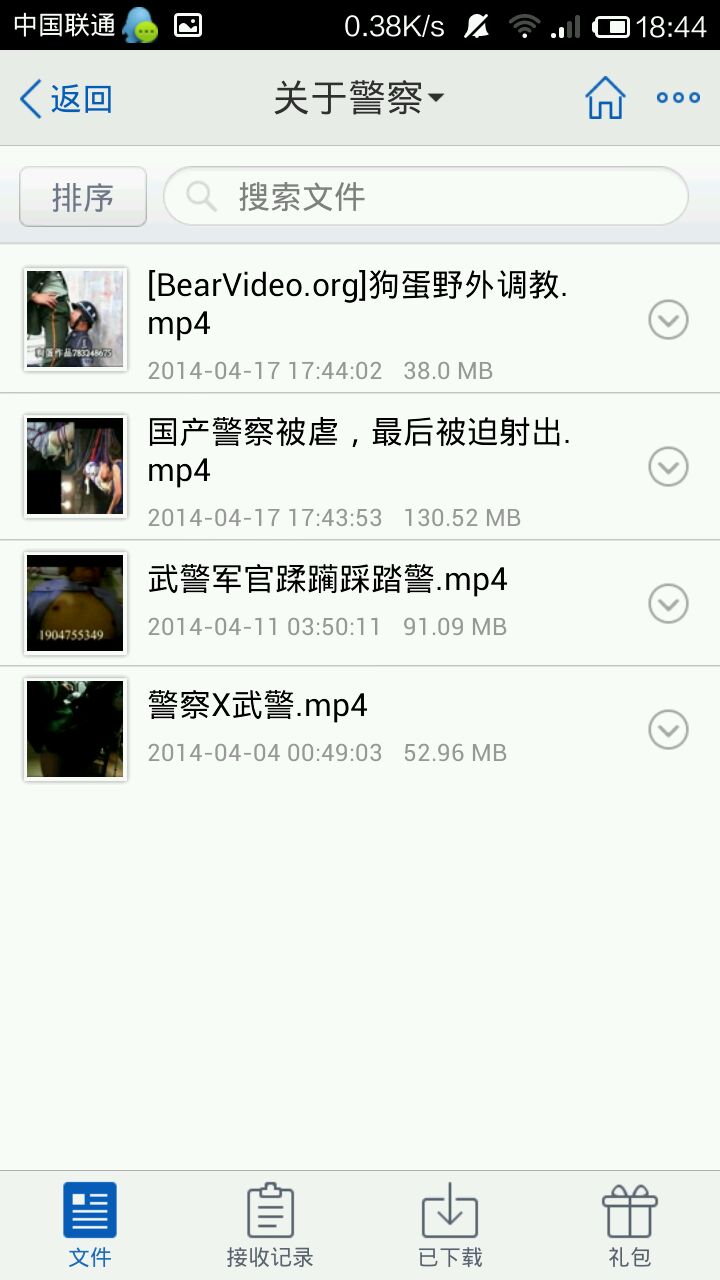Expand the 关于警察 folder title dropdown
Image resolution: width=720 pixels, height=1280 pixels.
(x=359, y=98)
